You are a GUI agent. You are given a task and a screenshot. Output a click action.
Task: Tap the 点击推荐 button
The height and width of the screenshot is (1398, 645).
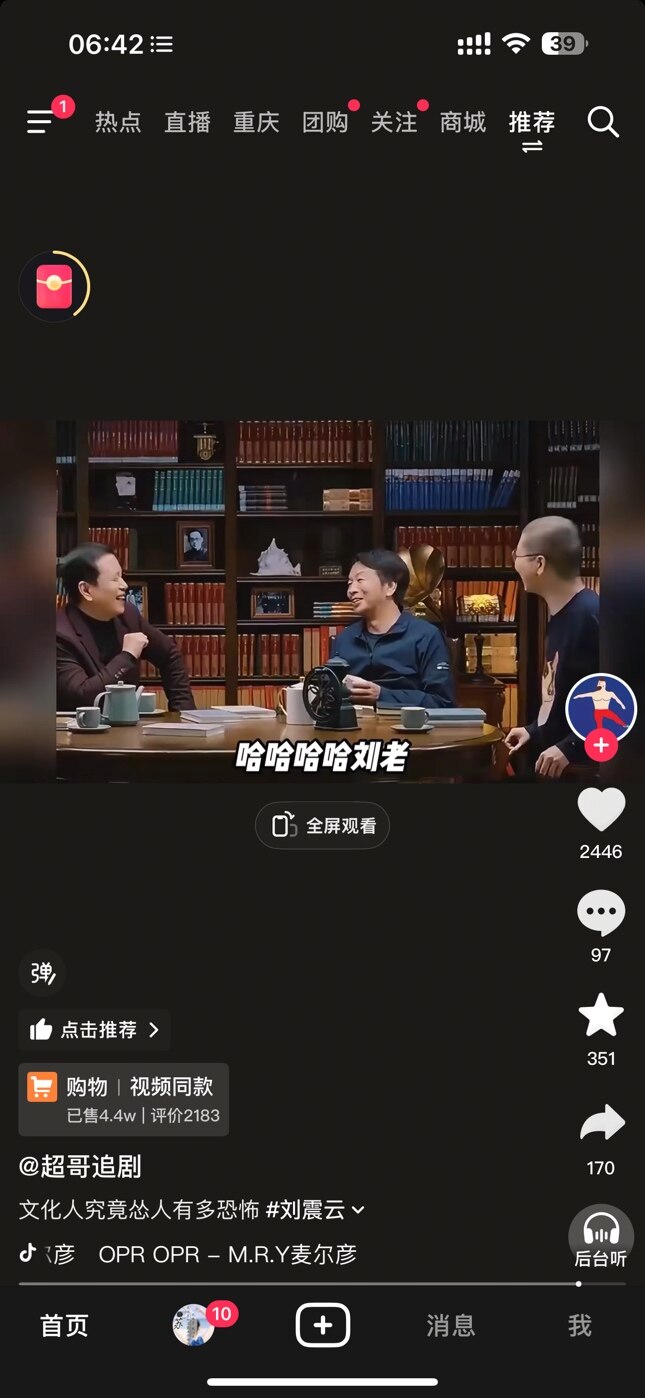[x=95, y=1030]
